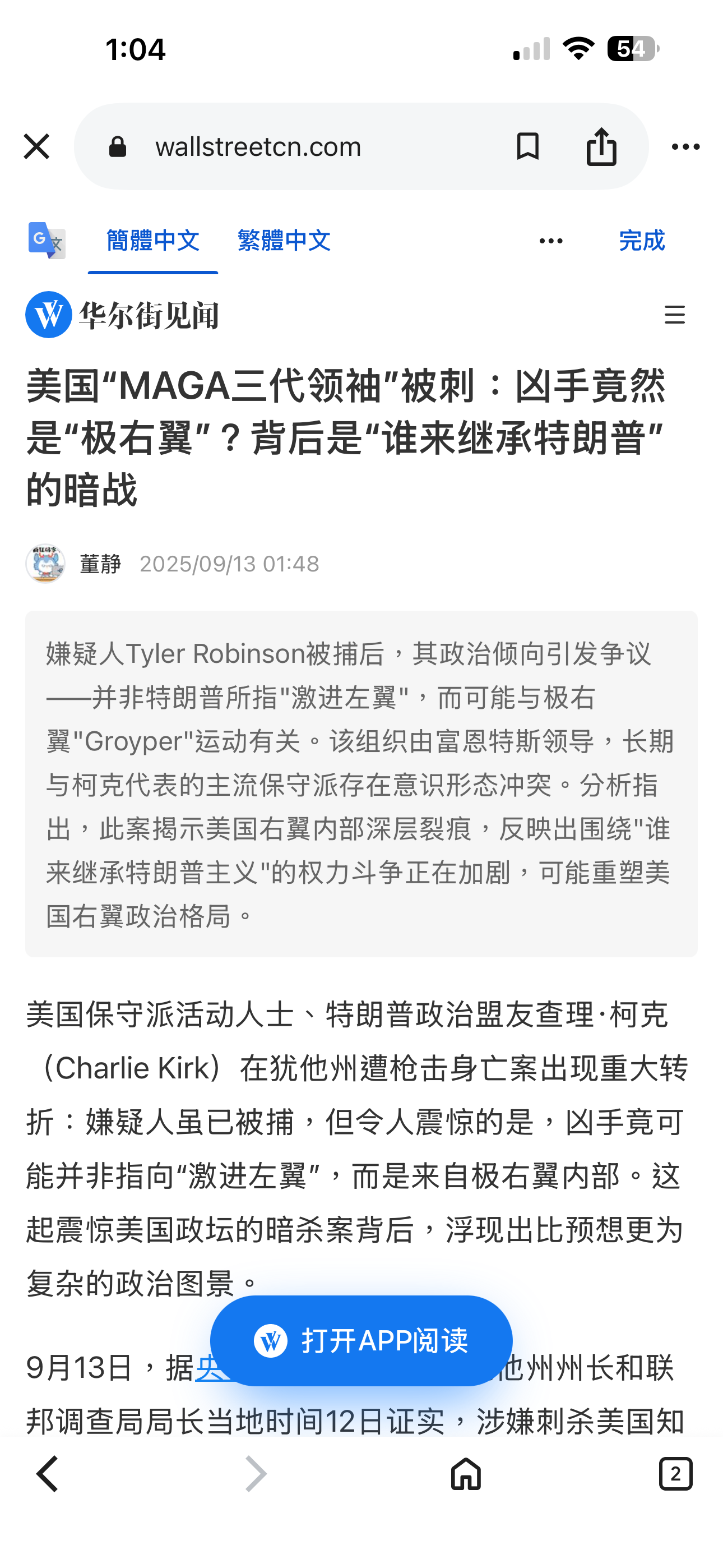
Task: Tap the 打开APP阅读 button
Action: pos(361,1340)
